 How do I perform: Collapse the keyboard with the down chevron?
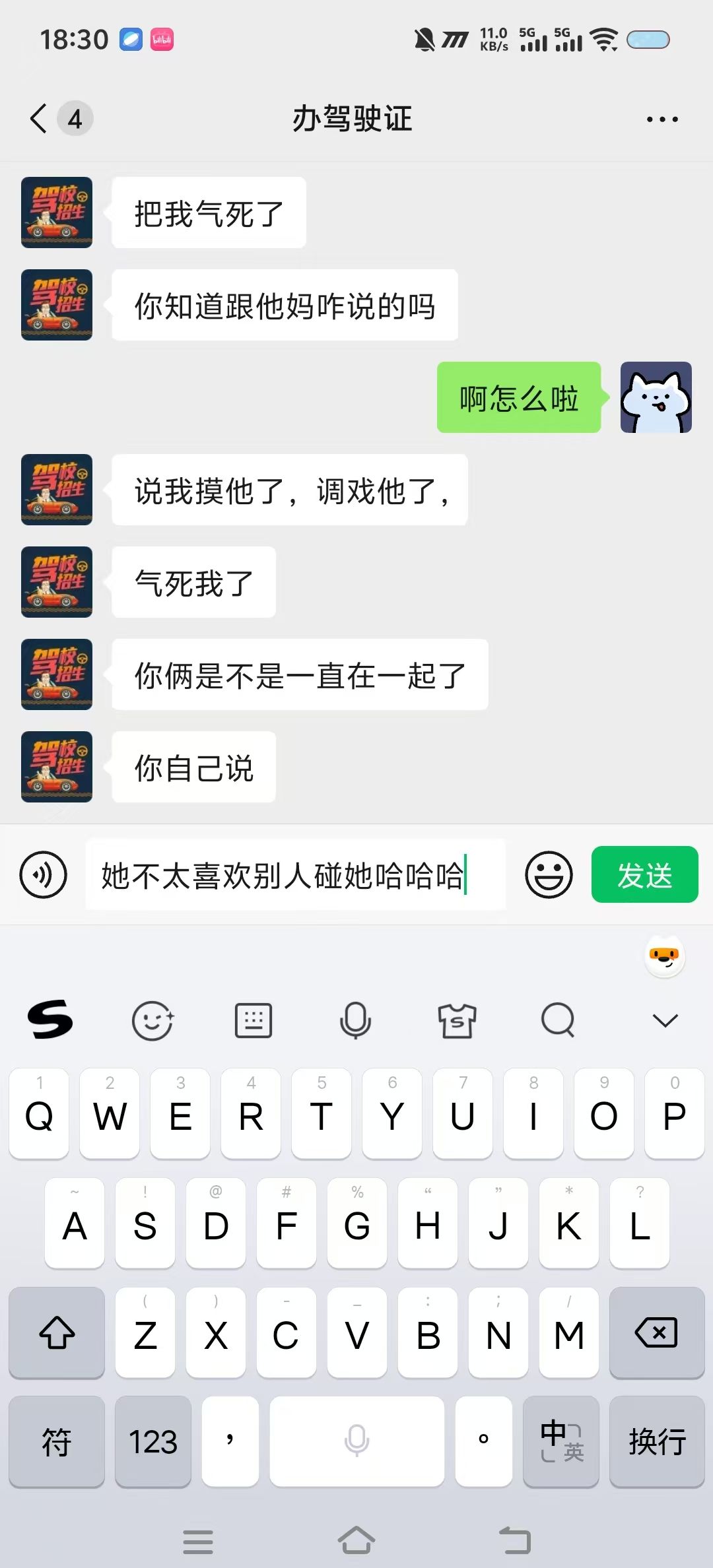pos(665,1021)
